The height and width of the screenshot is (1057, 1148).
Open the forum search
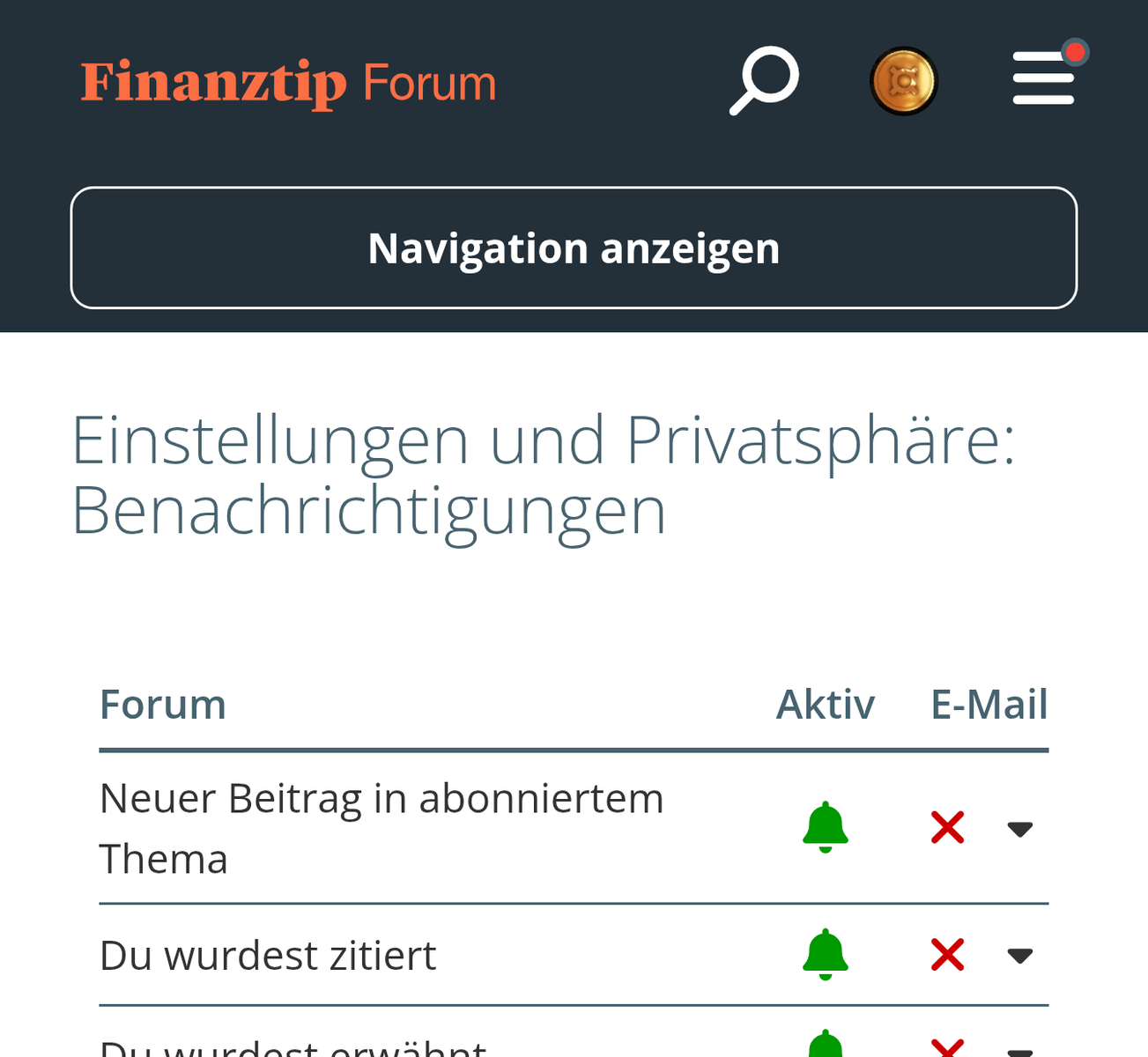[x=764, y=81]
